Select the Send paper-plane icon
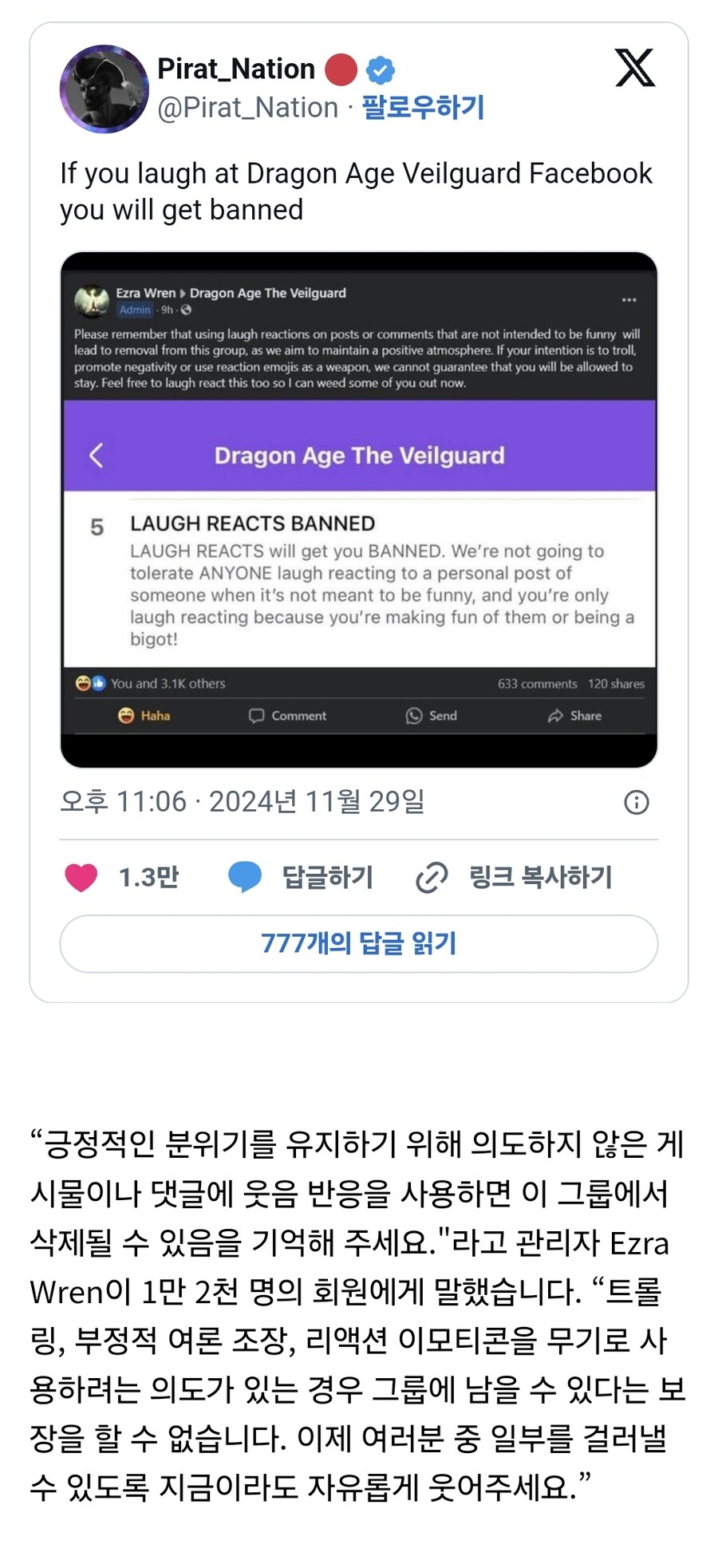 pos(412,716)
